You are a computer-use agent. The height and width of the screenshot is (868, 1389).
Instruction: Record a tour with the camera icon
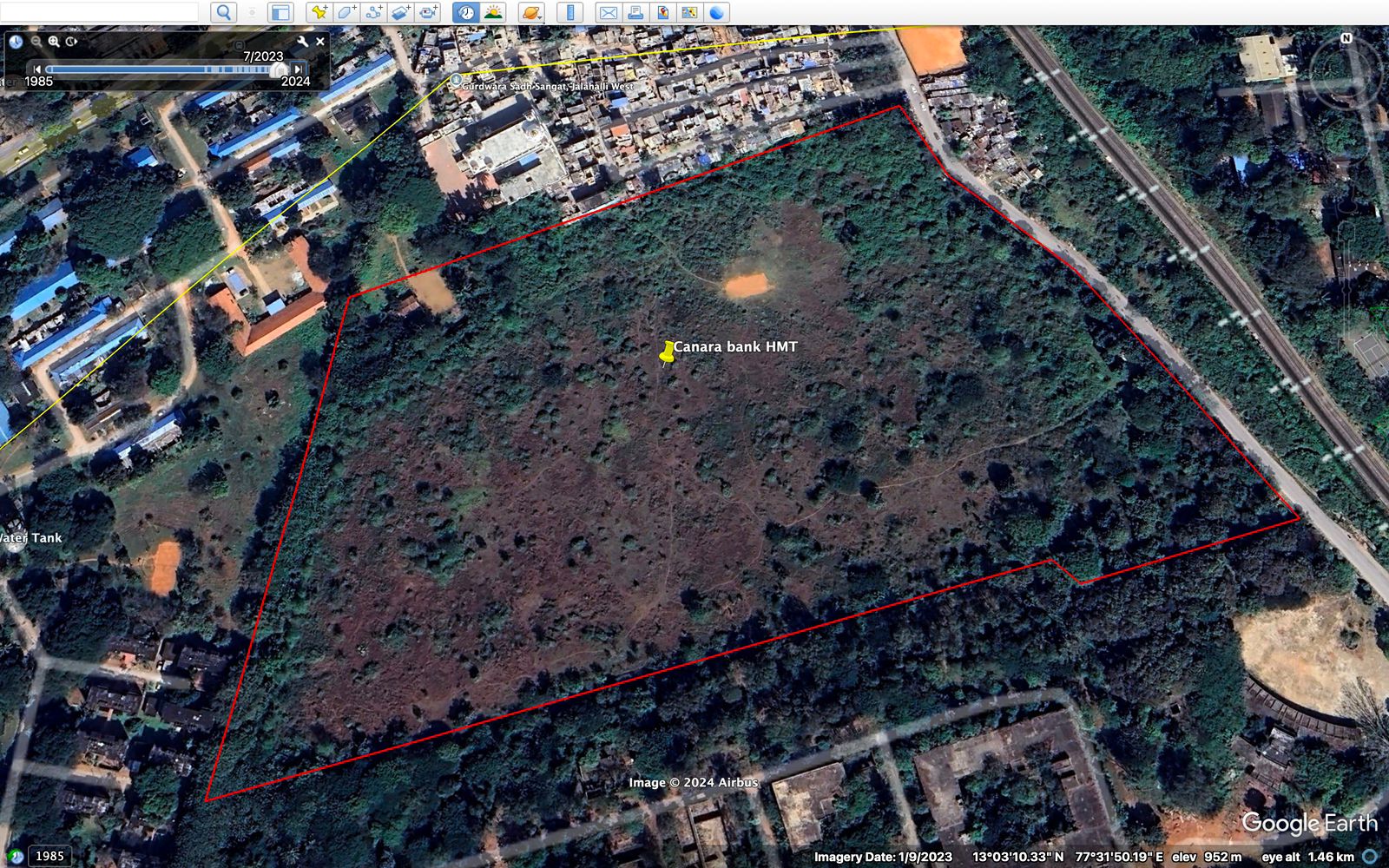(x=428, y=12)
